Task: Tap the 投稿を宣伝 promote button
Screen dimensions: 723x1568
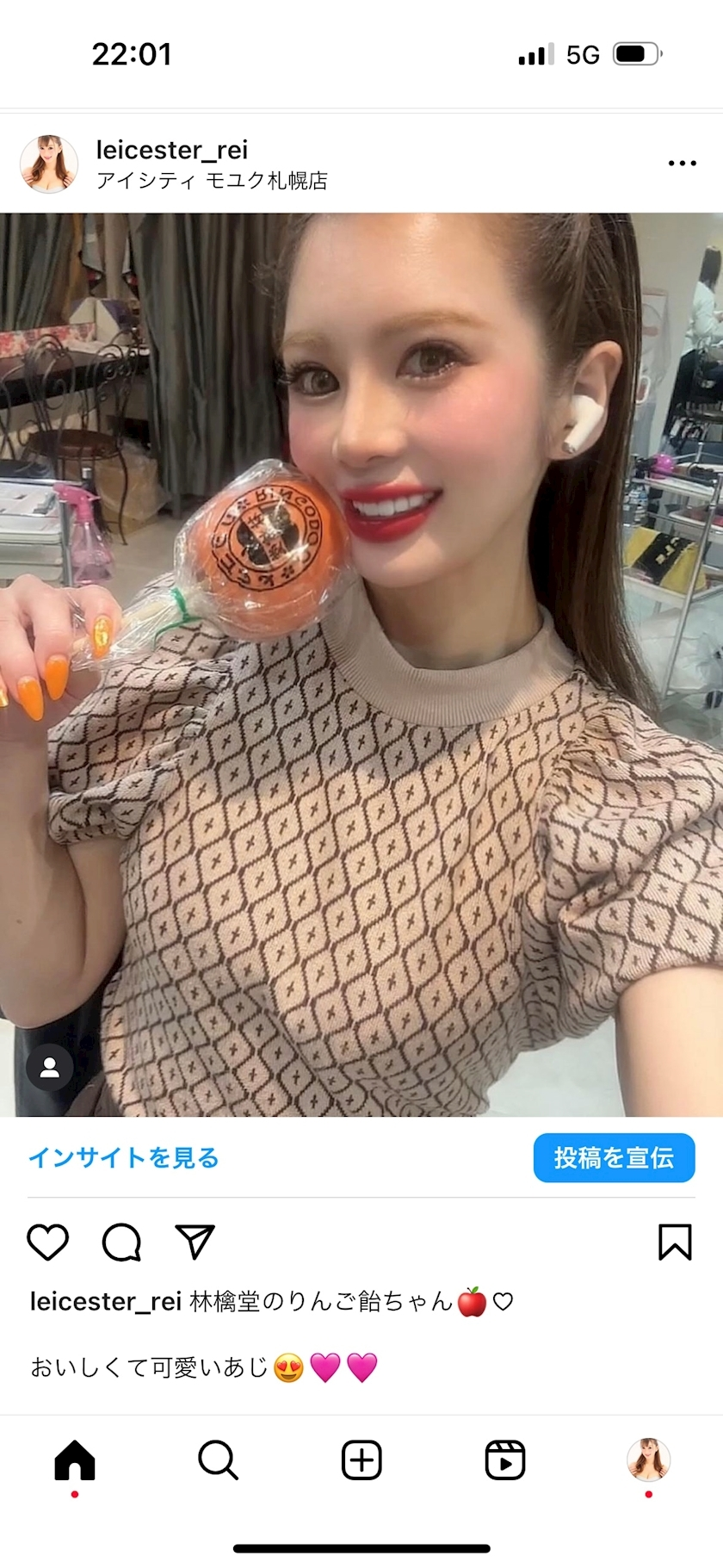Action: (x=613, y=1157)
